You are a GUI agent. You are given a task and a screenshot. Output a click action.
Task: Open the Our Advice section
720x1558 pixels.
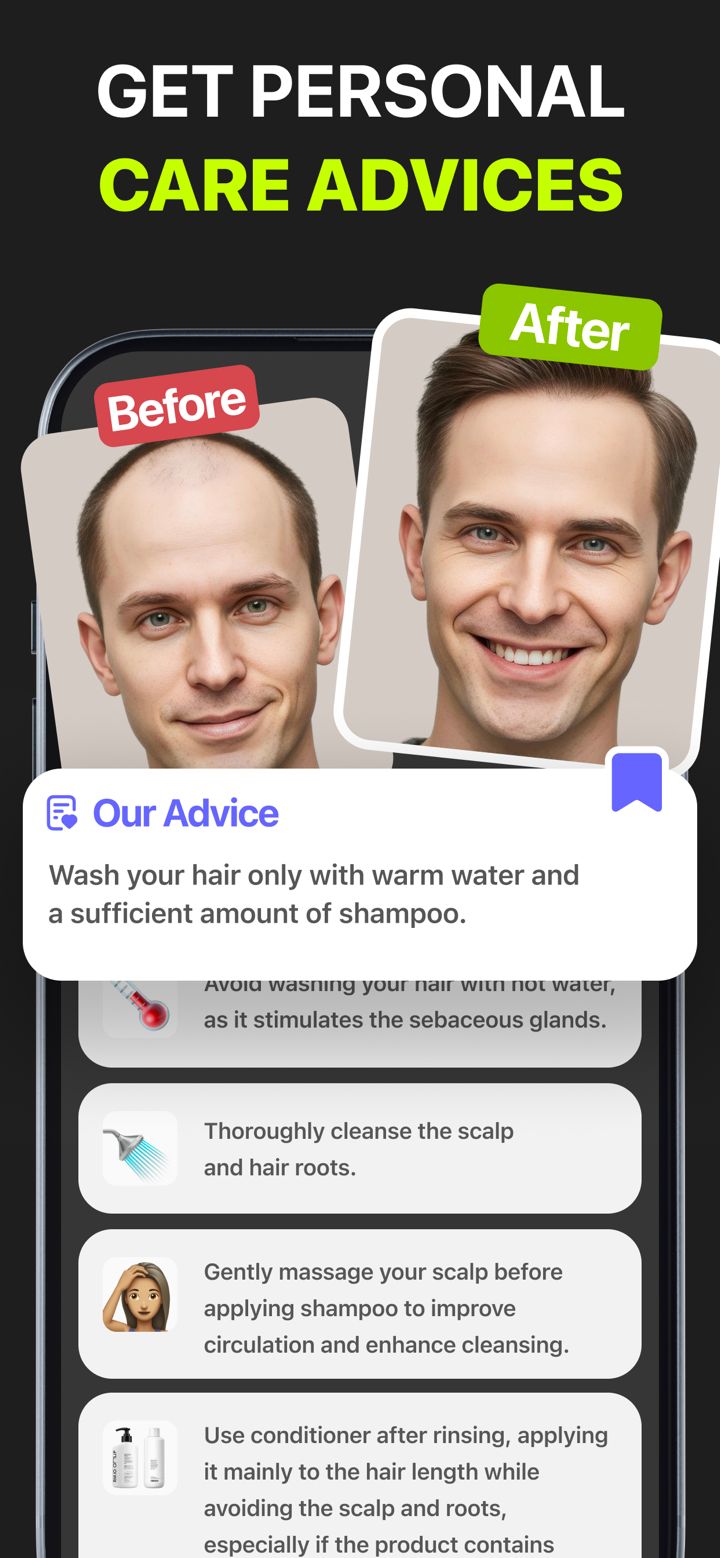185,813
